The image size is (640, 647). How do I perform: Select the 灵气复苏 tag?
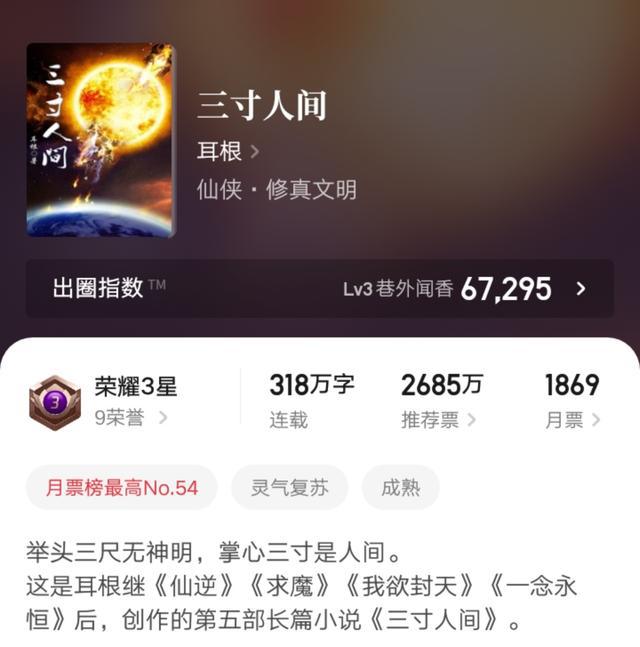point(290,488)
